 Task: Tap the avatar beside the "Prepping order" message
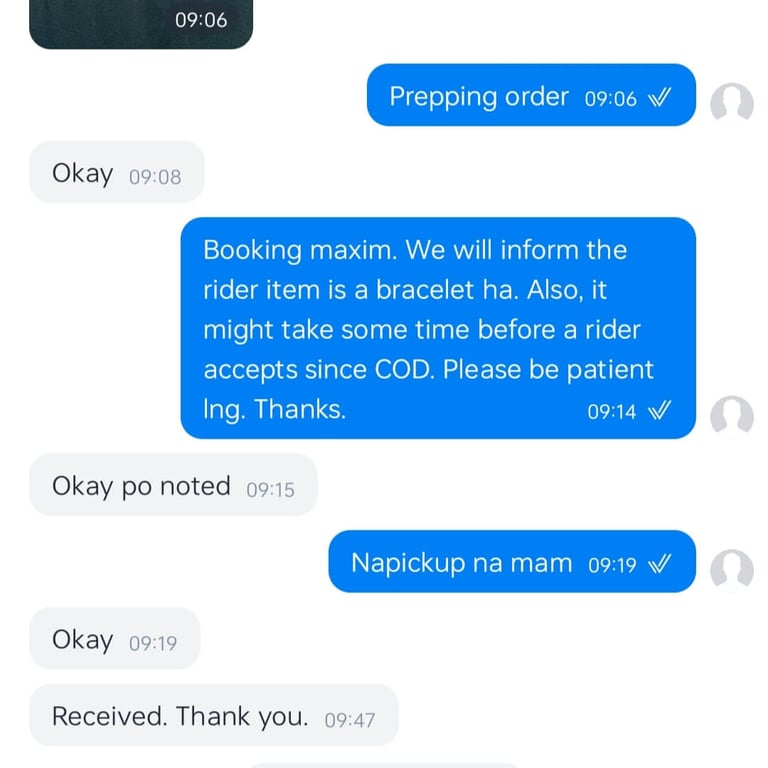tap(731, 103)
